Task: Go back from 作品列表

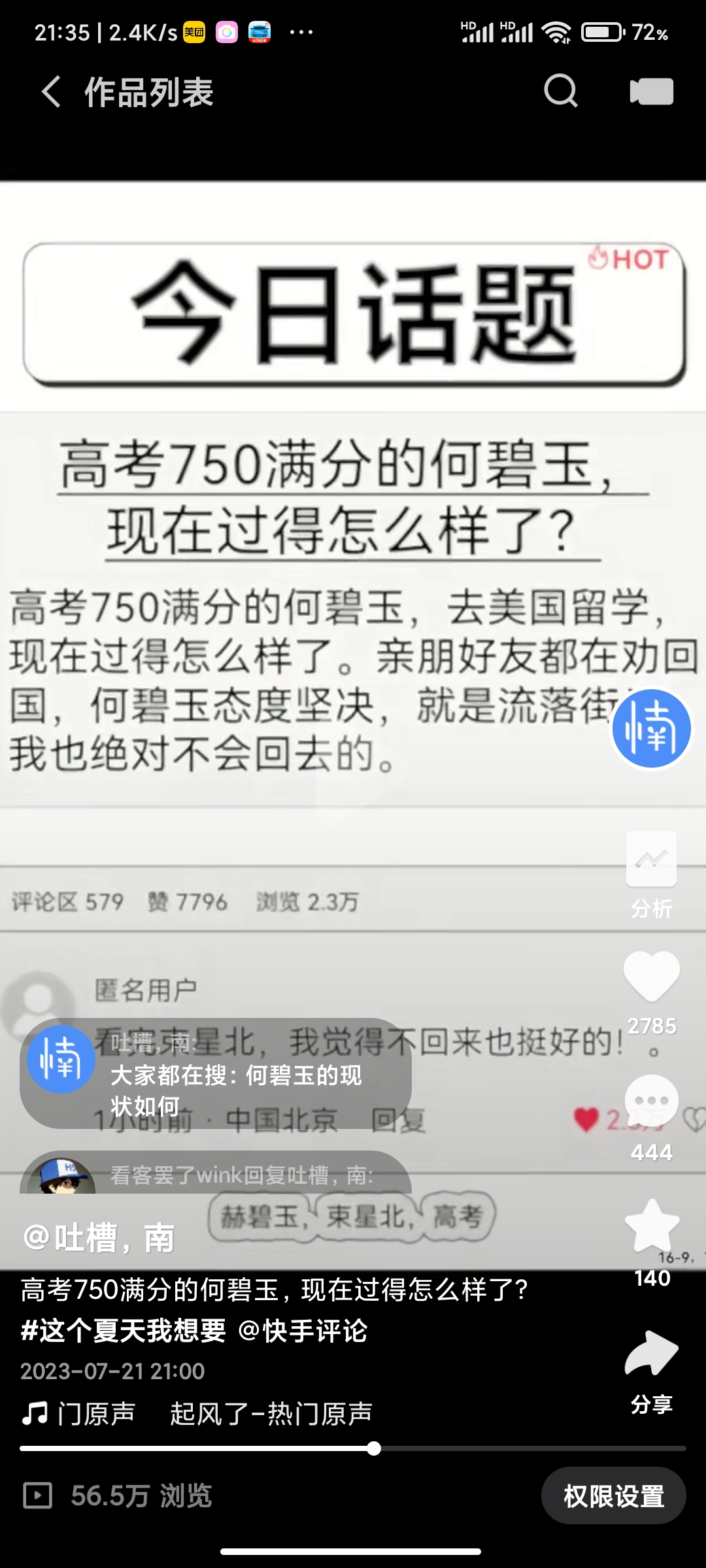Action: point(52,91)
